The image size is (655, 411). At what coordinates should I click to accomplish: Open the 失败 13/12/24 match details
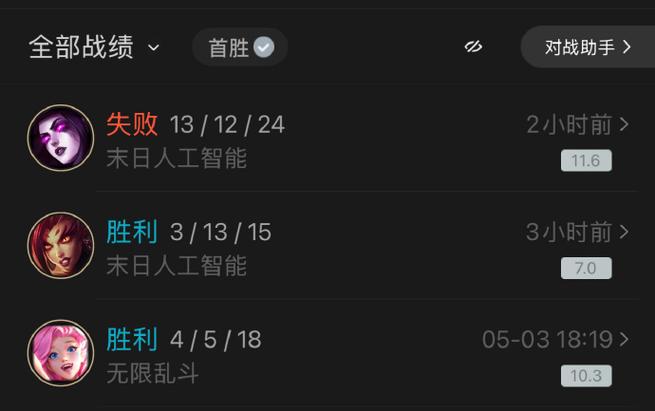coord(330,138)
